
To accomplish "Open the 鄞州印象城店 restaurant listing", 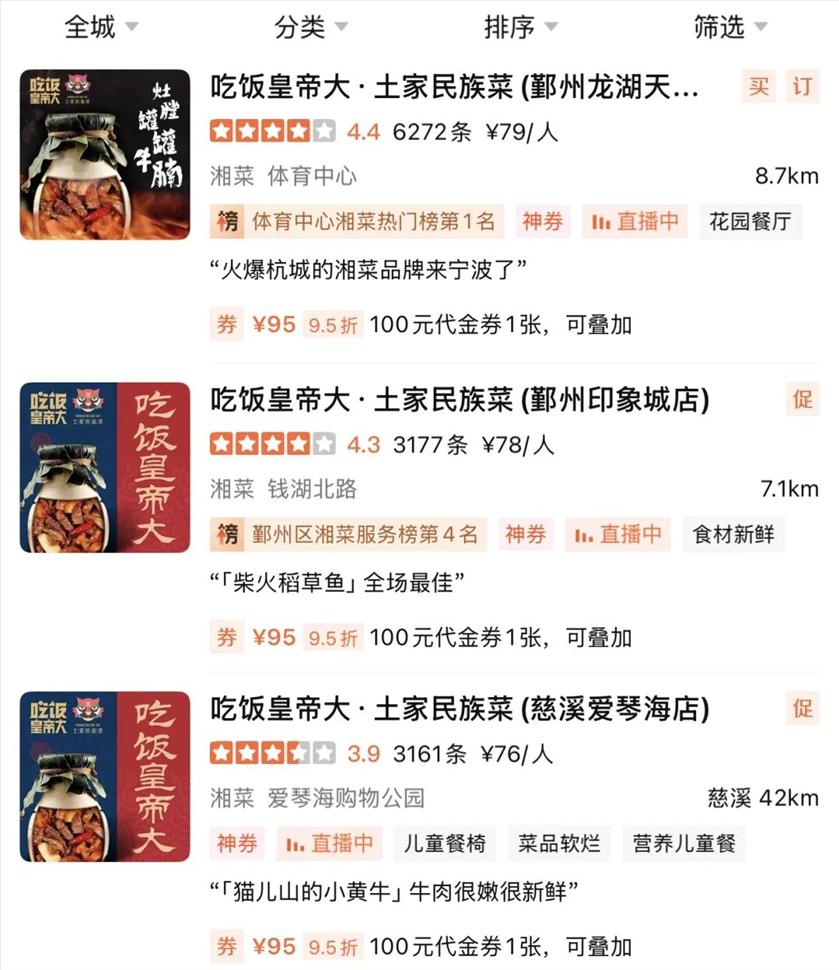I will click(459, 400).
